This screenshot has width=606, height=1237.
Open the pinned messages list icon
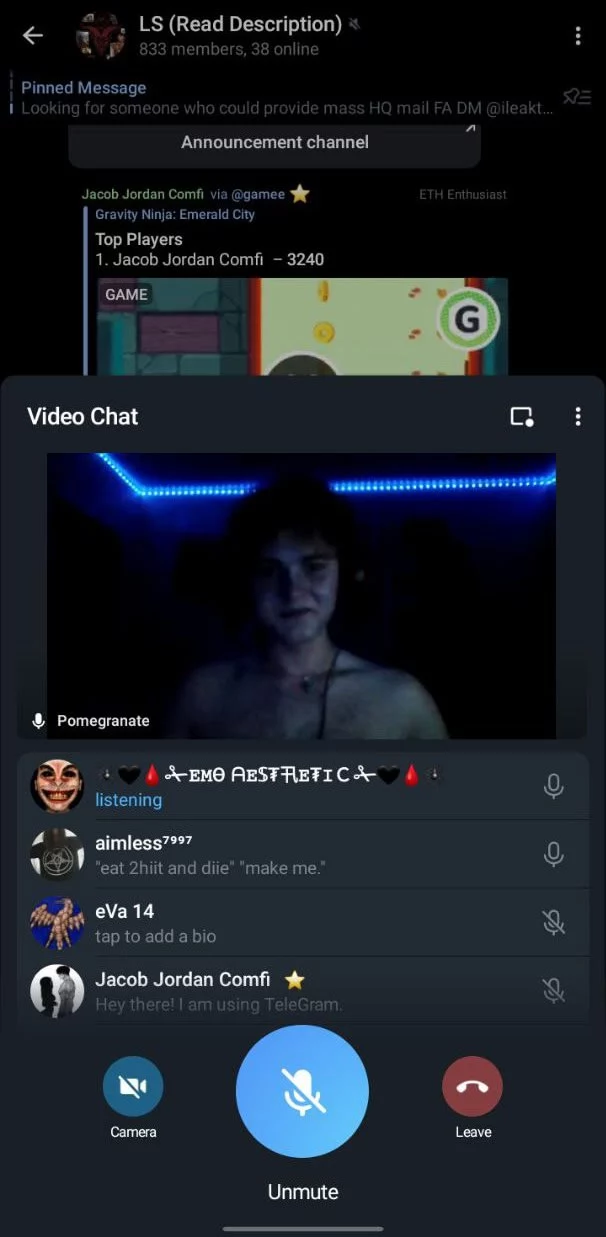tap(577, 97)
